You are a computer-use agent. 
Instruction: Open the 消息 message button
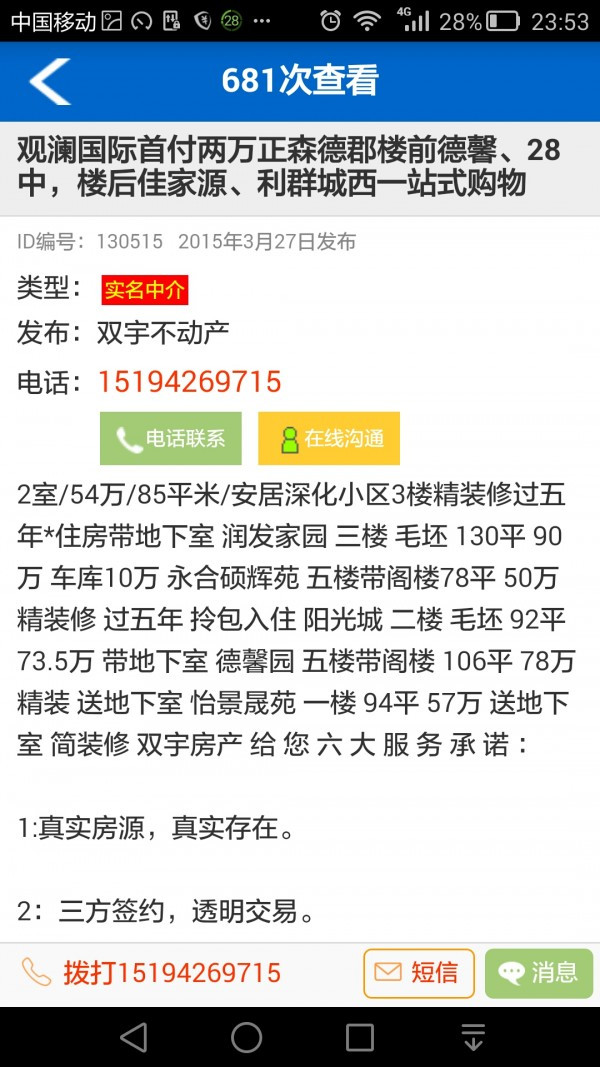[x=538, y=973]
